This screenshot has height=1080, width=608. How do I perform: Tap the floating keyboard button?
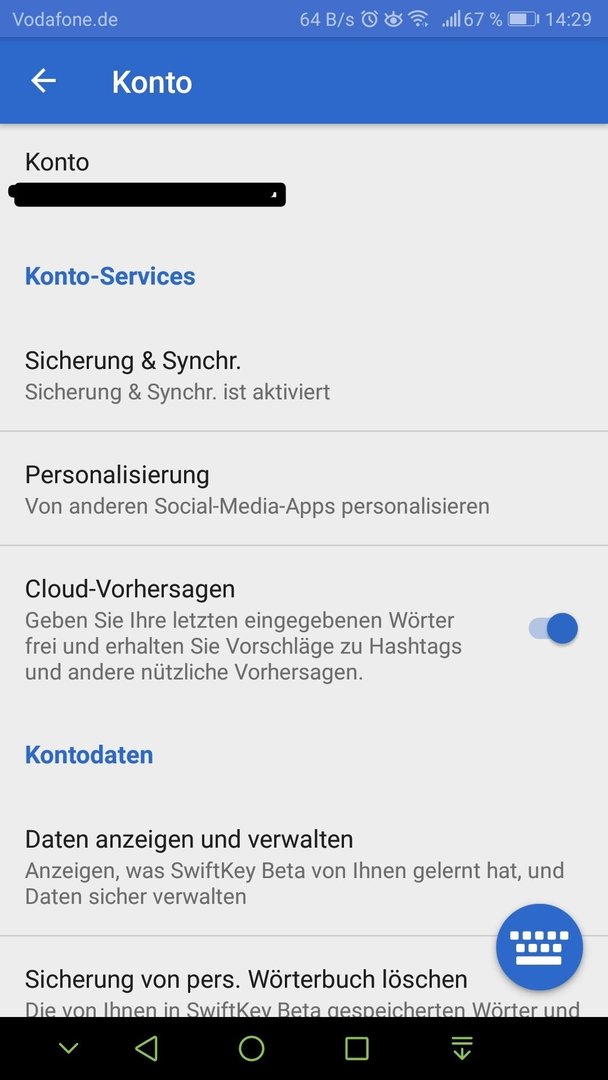539,947
